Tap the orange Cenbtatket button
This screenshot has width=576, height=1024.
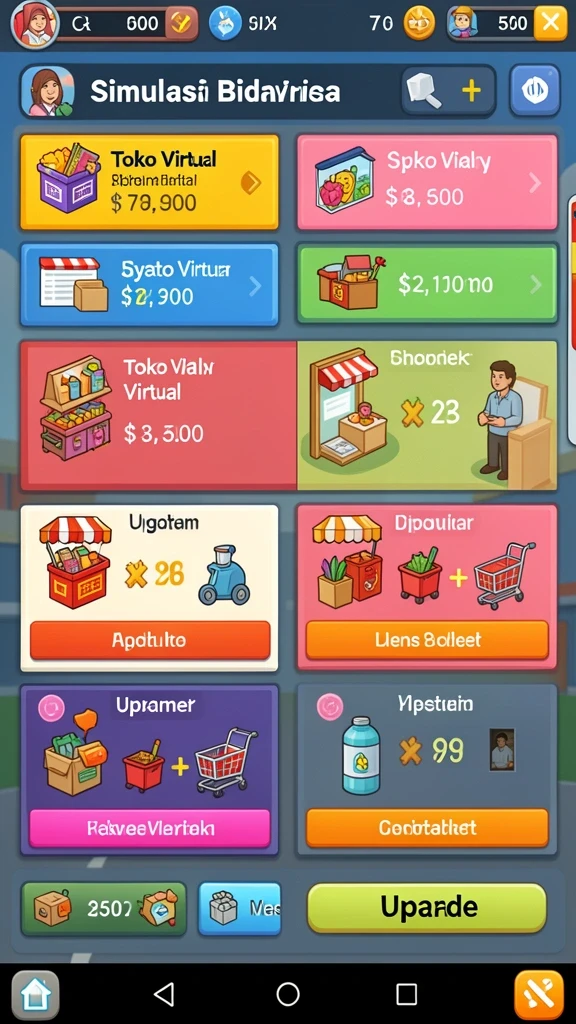pos(427,828)
